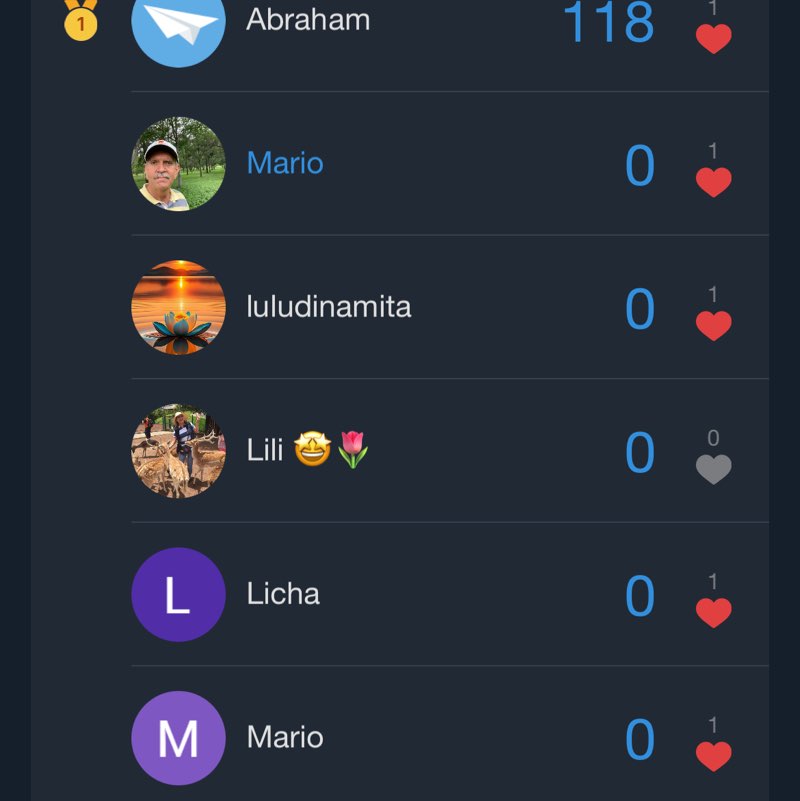Click the red heart in luludinamita's row
Viewport: 800px width, 801px height.
tap(713, 322)
